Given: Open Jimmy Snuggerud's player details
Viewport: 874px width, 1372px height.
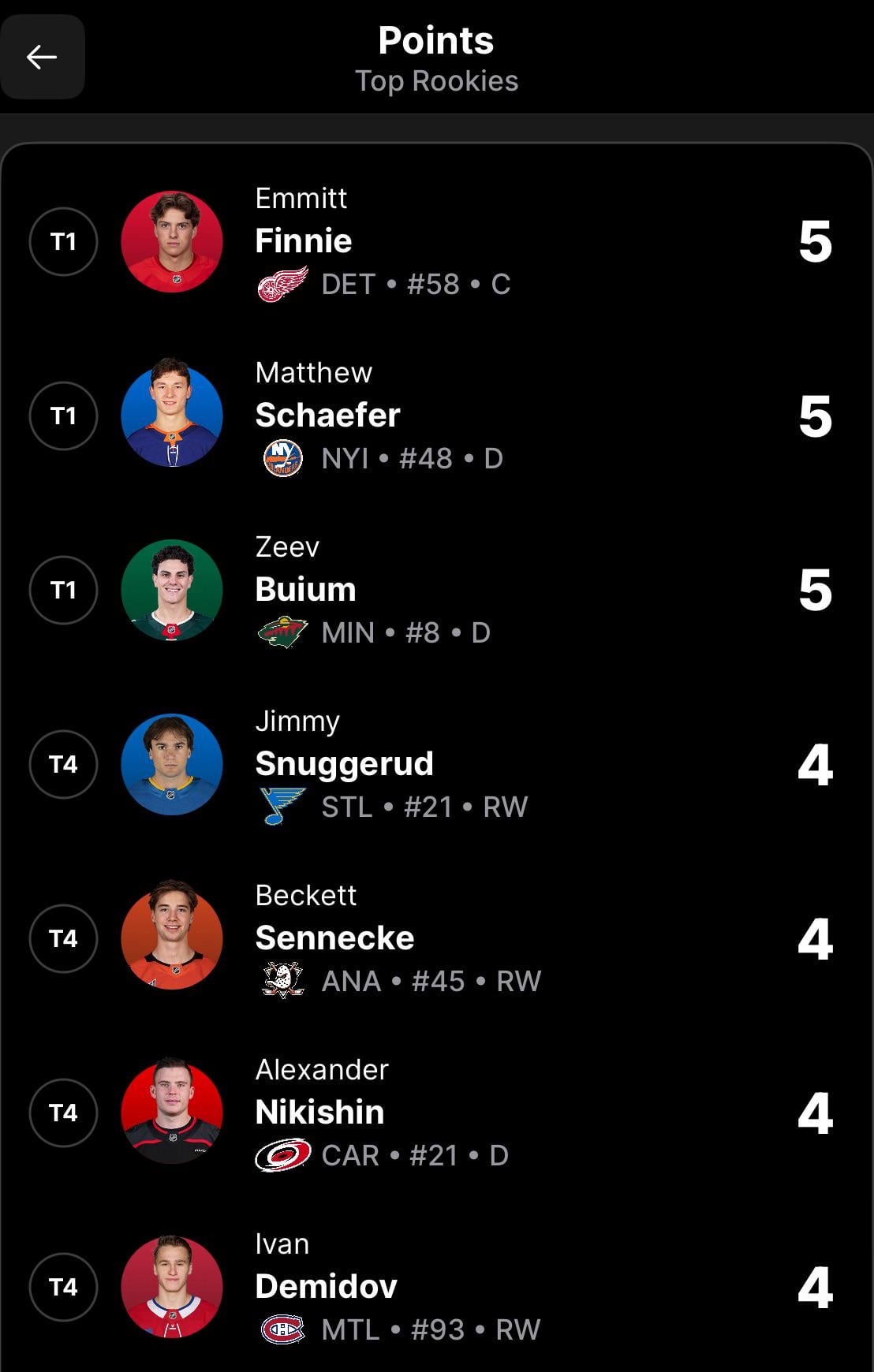Looking at the screenshot, I should [344, 764].
